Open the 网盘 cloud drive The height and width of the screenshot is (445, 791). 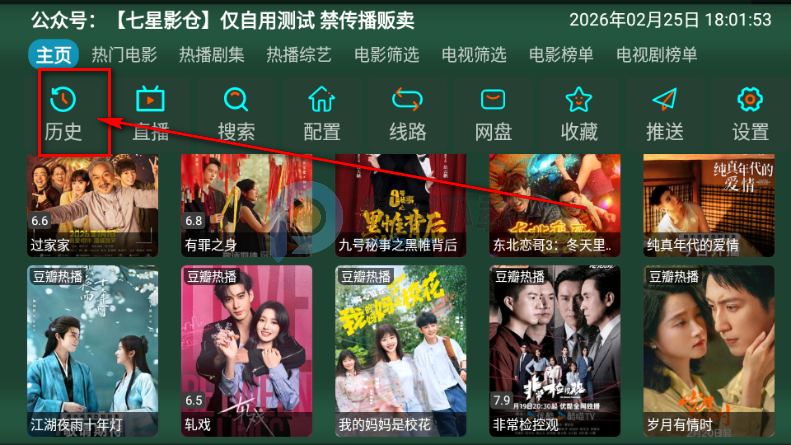click(x=493, y=113)
